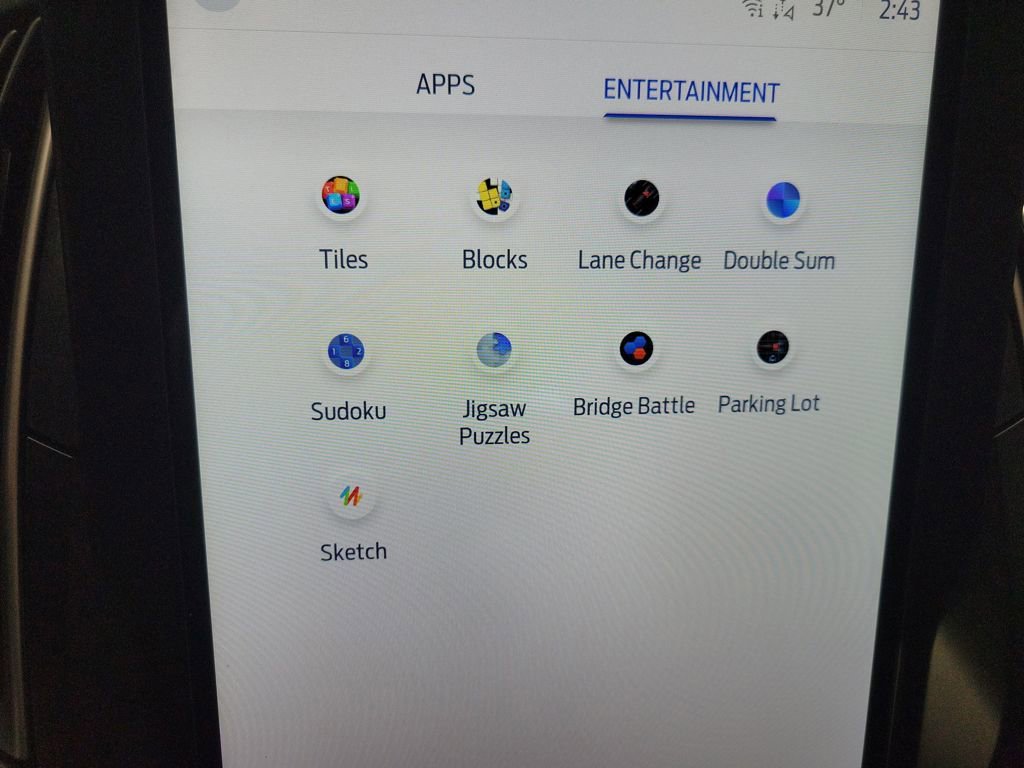Start the Lane Change game
This screenshot has width=1024, height=768.
[x=641, y=199]
